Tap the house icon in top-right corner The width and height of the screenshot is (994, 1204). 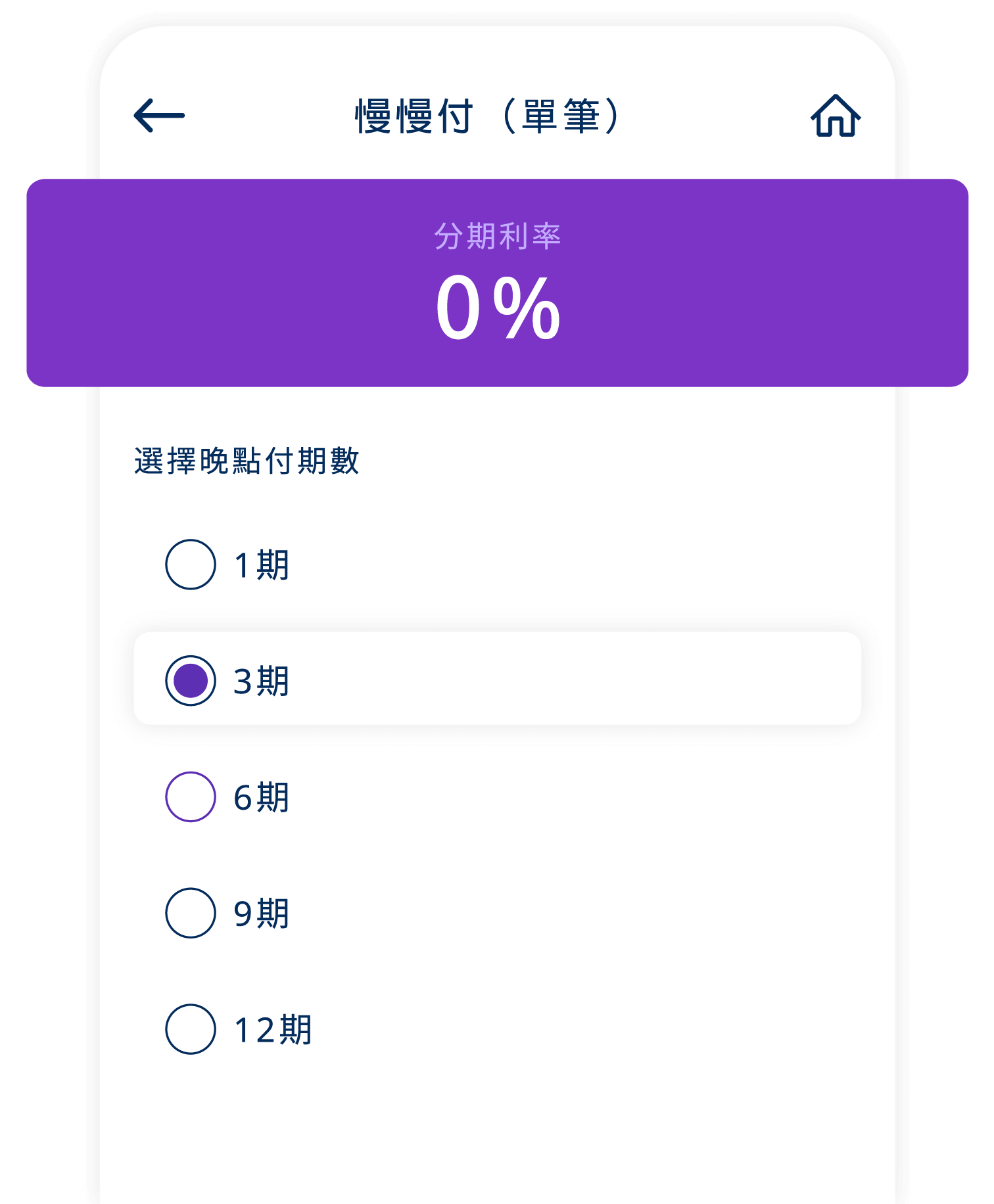coord(836,116)
